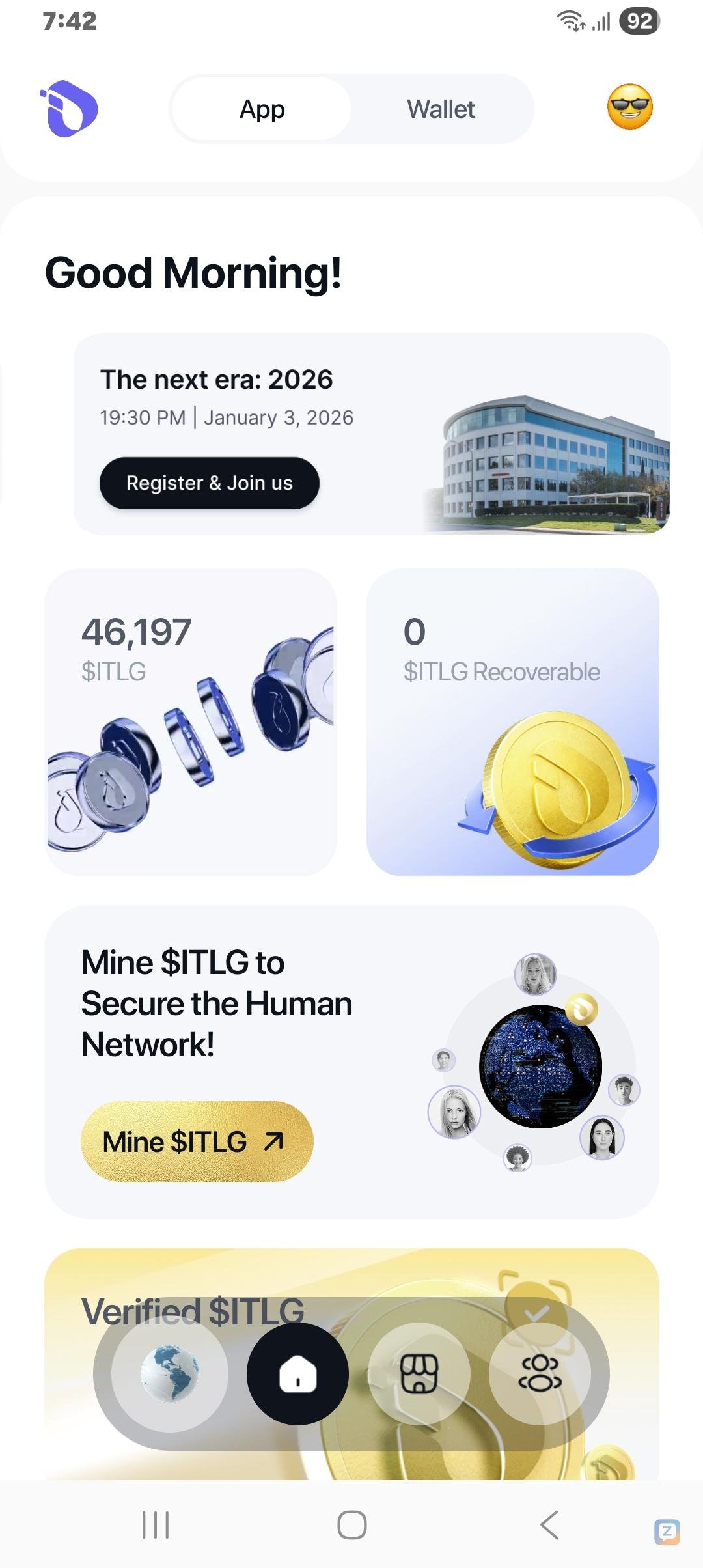
Task: Tap the Mine $ITLG gold button
Action: pyautogui.click(x=197, y=1141)
